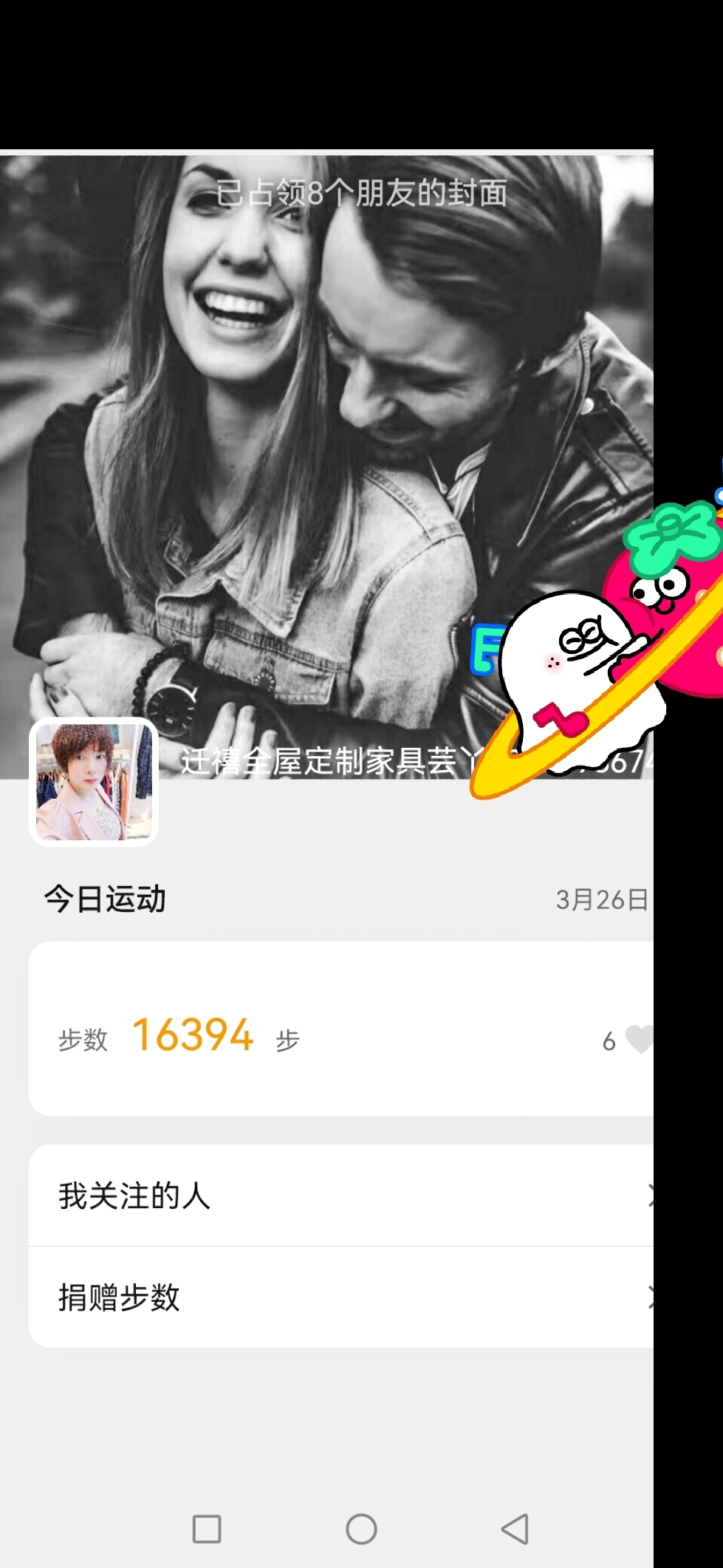Open the profile avatar photo
Screen dimensions: 723x1568
click(94, 782)
